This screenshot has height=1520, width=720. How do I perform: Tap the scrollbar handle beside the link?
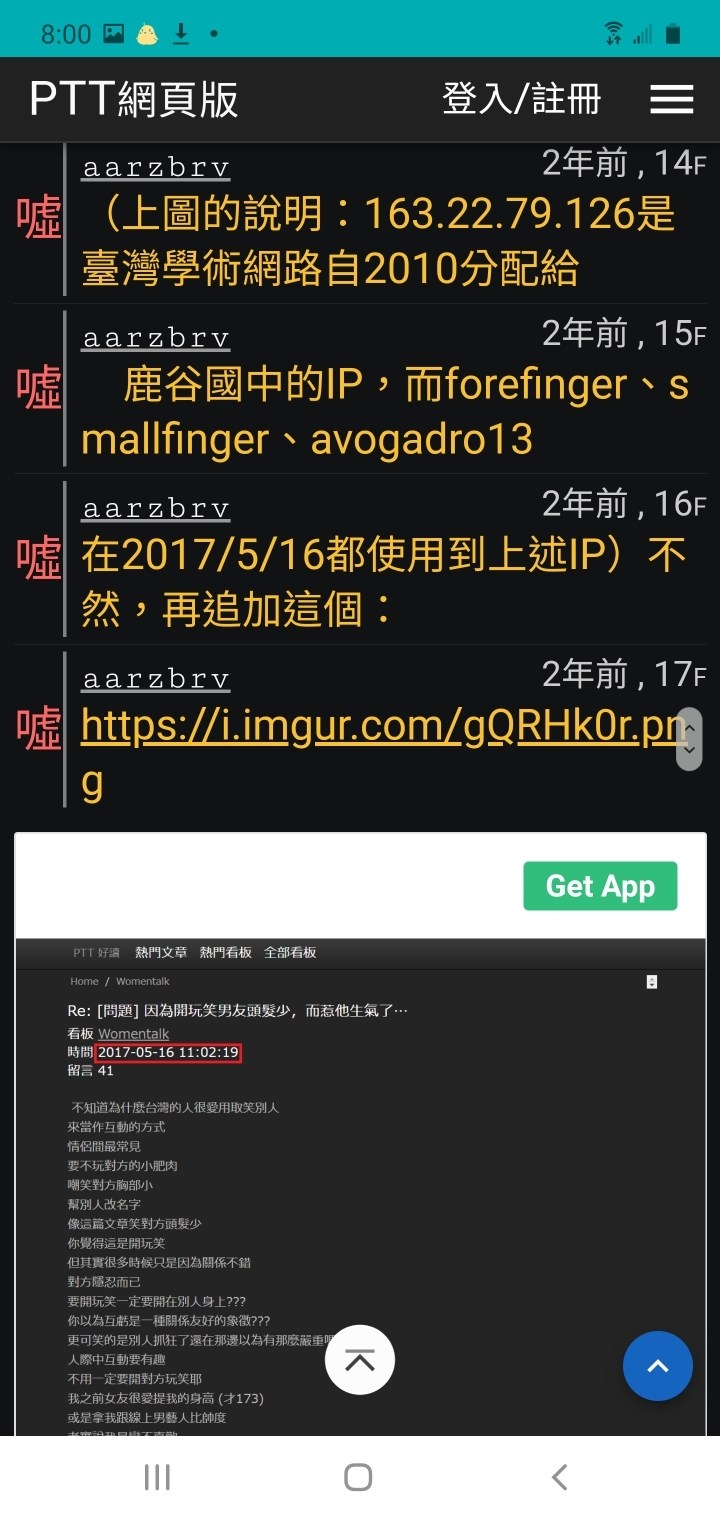tap(689, 739)
